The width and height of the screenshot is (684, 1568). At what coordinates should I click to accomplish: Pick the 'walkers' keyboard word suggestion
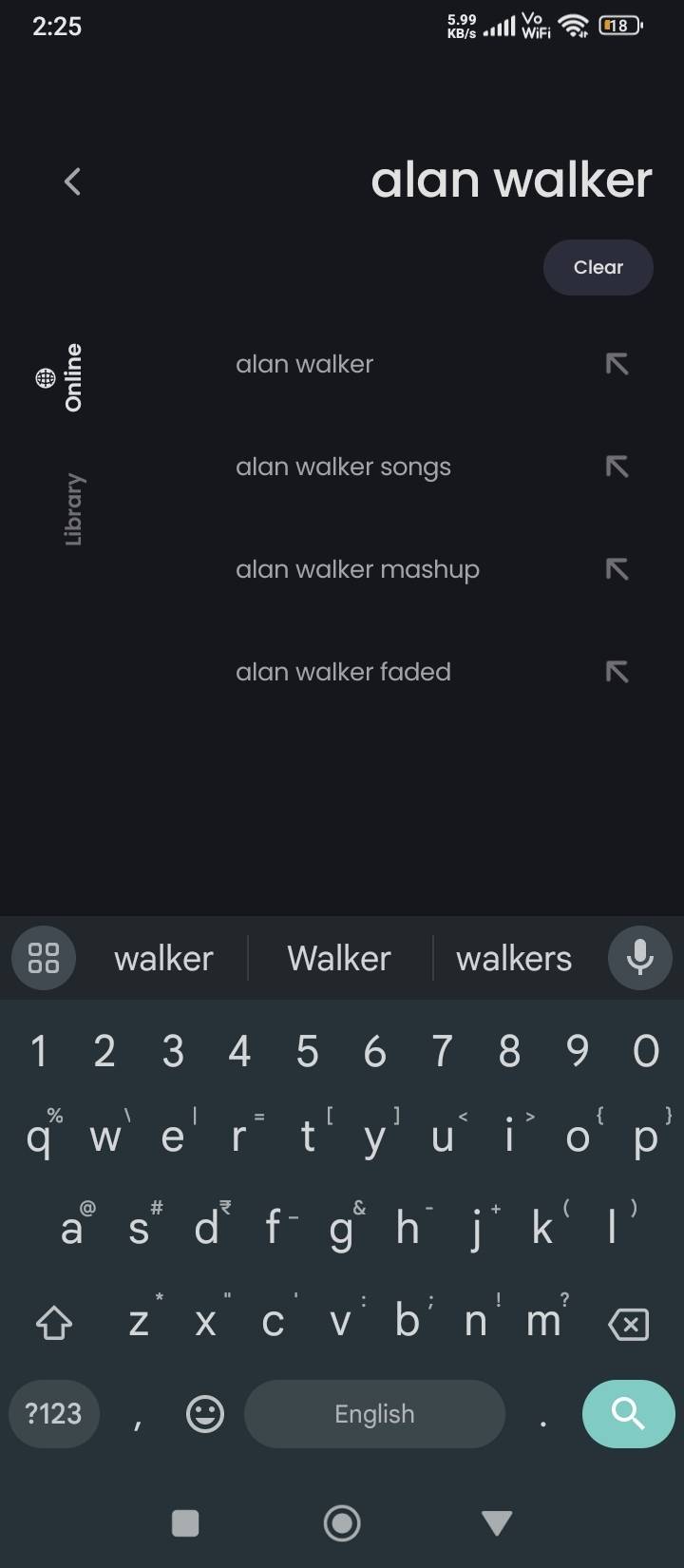(514, 958)
